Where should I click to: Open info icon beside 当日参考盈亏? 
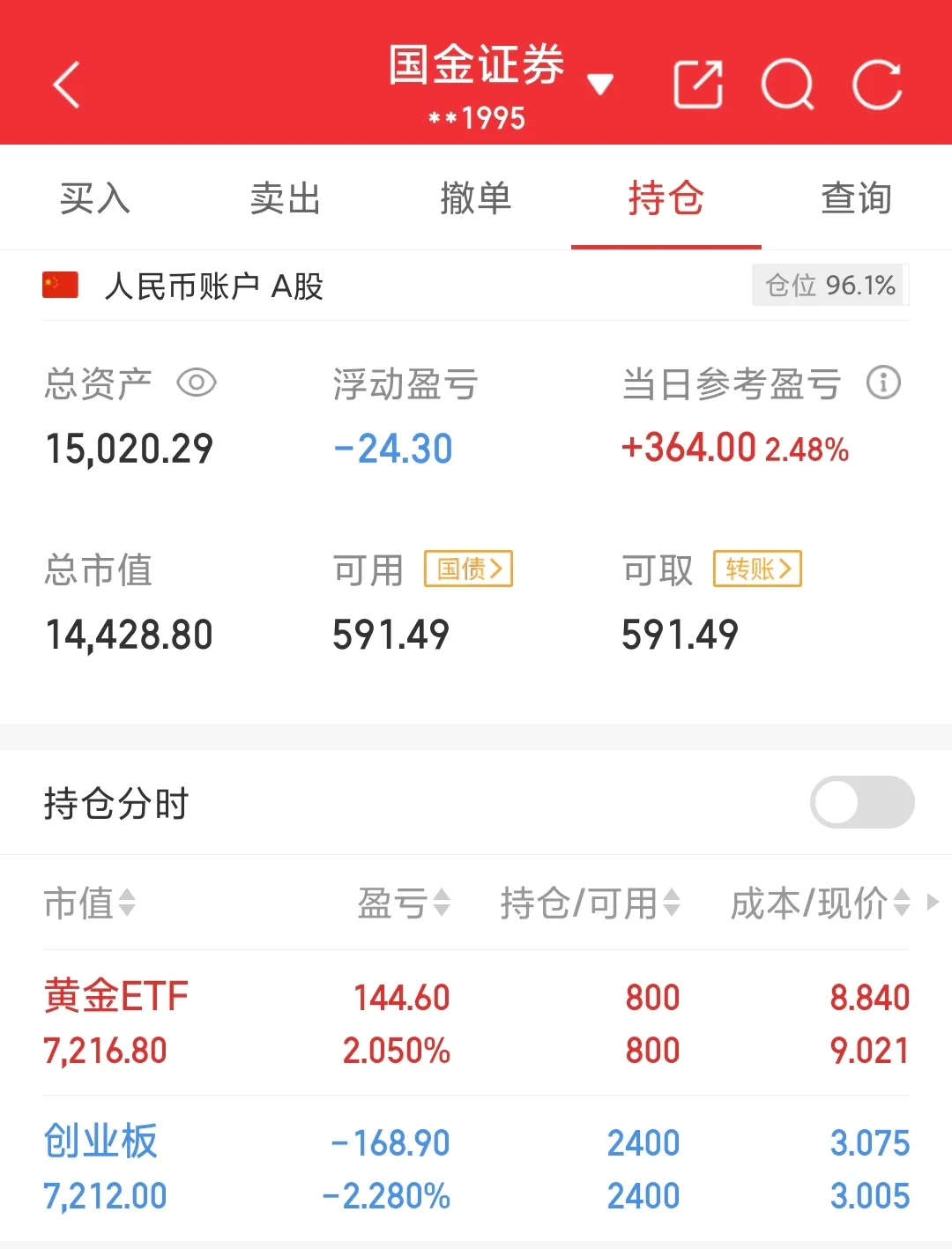[x=883, y=383]
